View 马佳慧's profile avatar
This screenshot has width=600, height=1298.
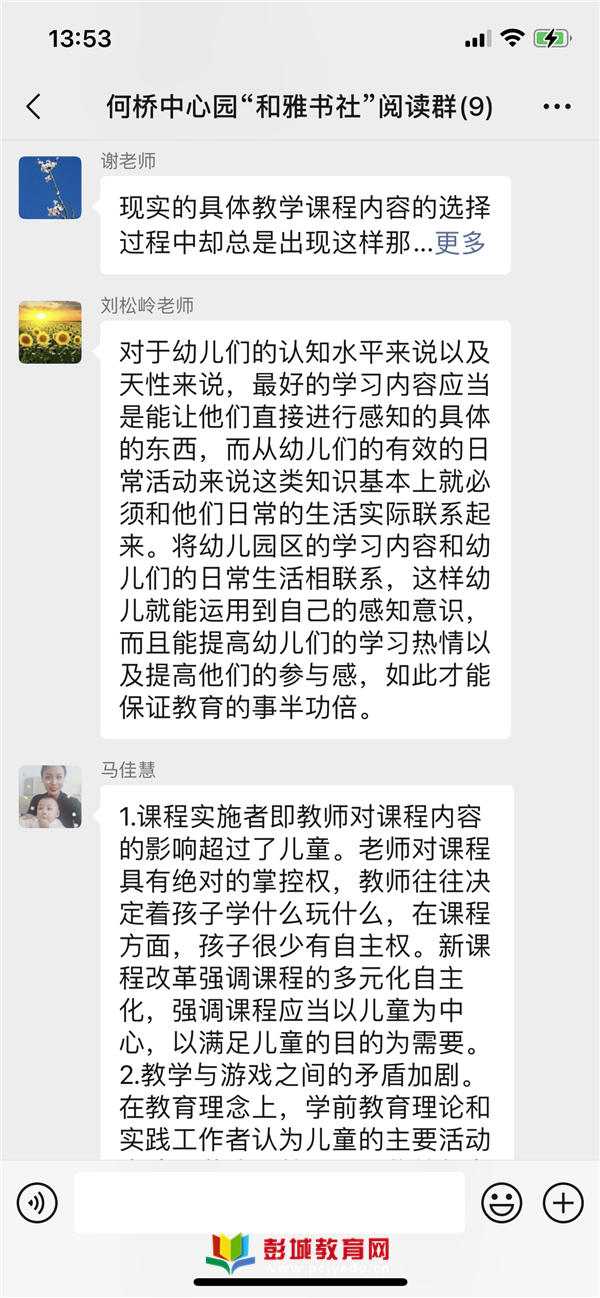[50, 797]
